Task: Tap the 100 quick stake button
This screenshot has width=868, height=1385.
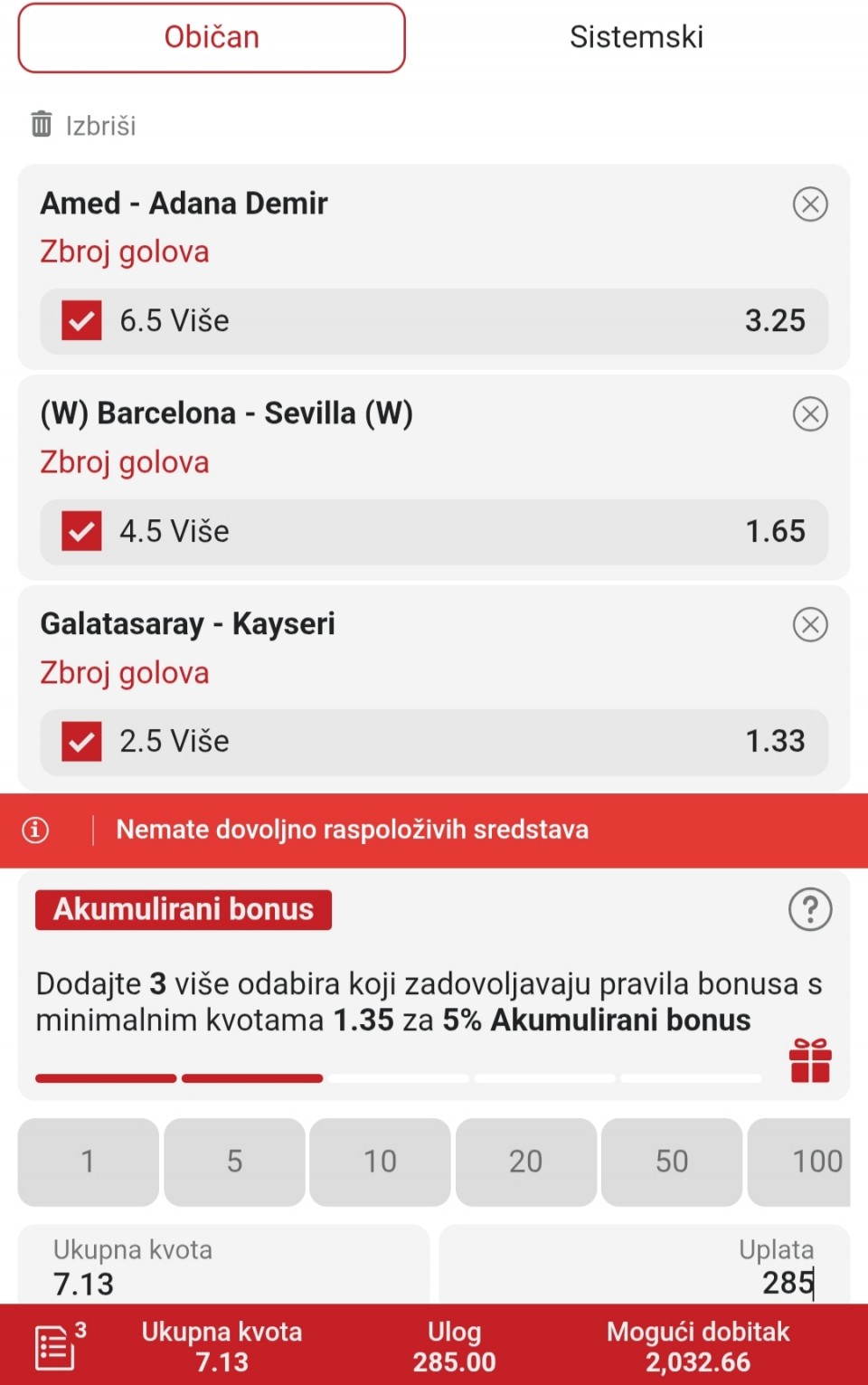Action: click(803, 1162)
